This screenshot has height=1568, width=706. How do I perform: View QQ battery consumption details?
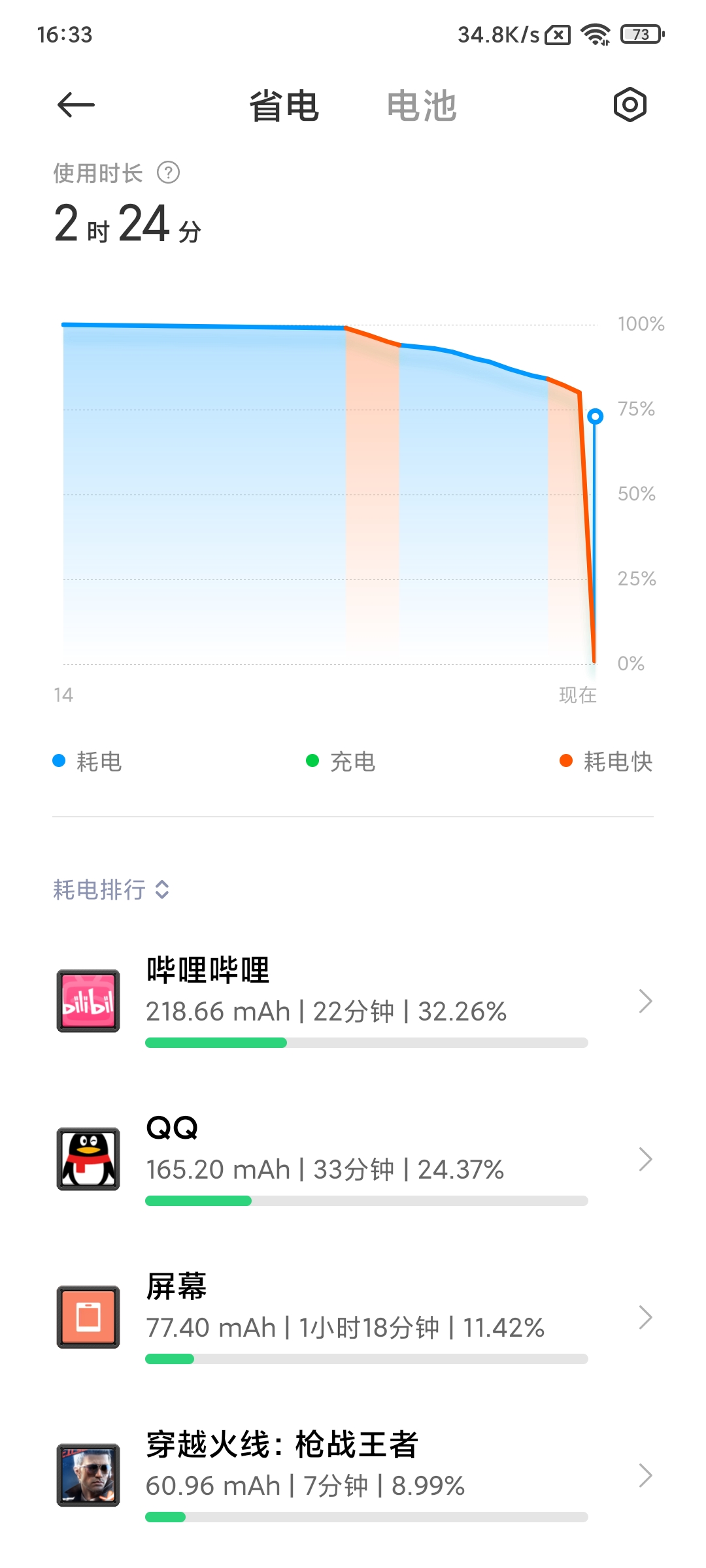click(x=353, y=1160)
